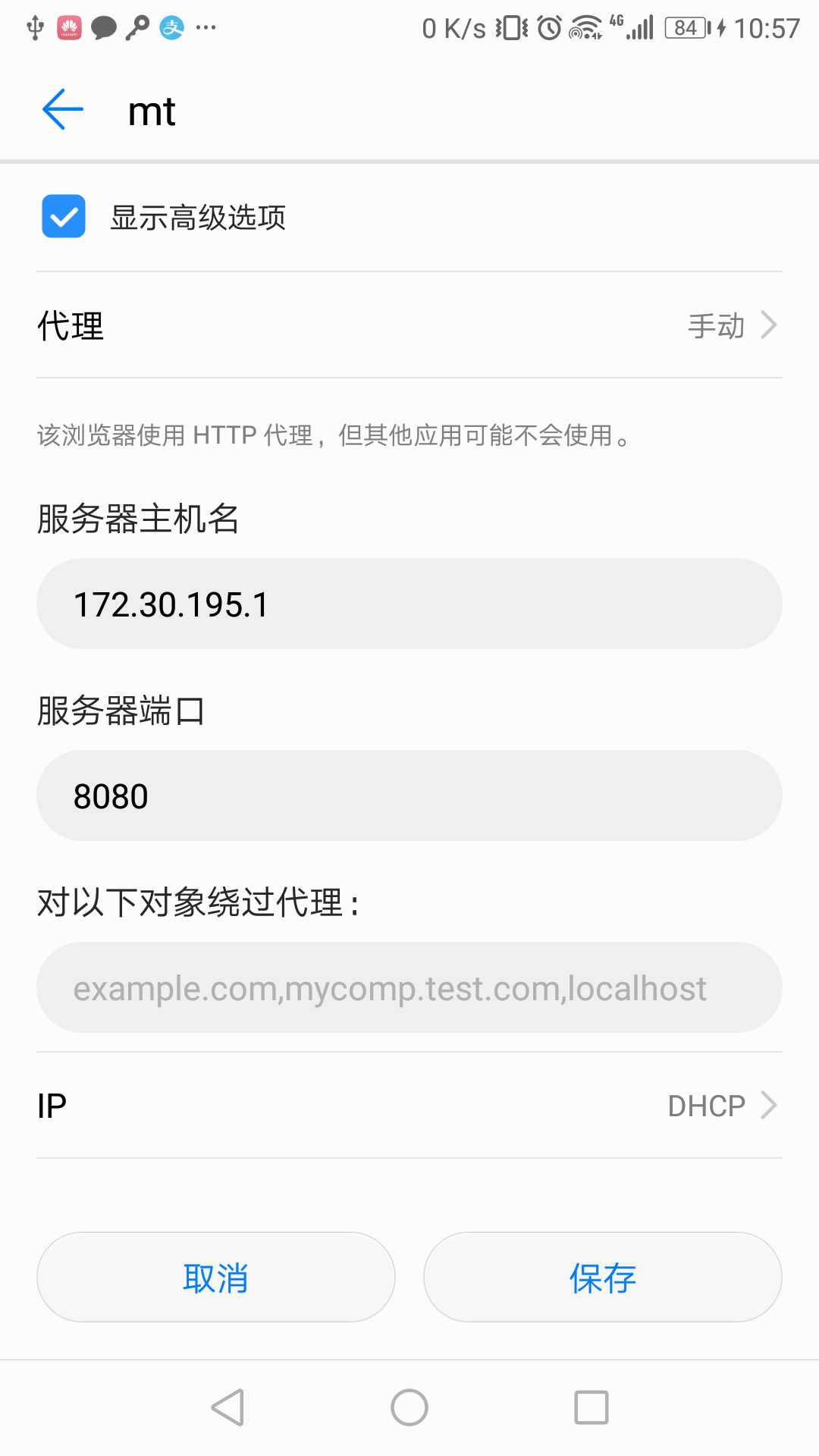The width and height of the screenshot is (819, 1456).
Task: Select the 服务器端口 port field showing 8080
Action: [409, 795]
